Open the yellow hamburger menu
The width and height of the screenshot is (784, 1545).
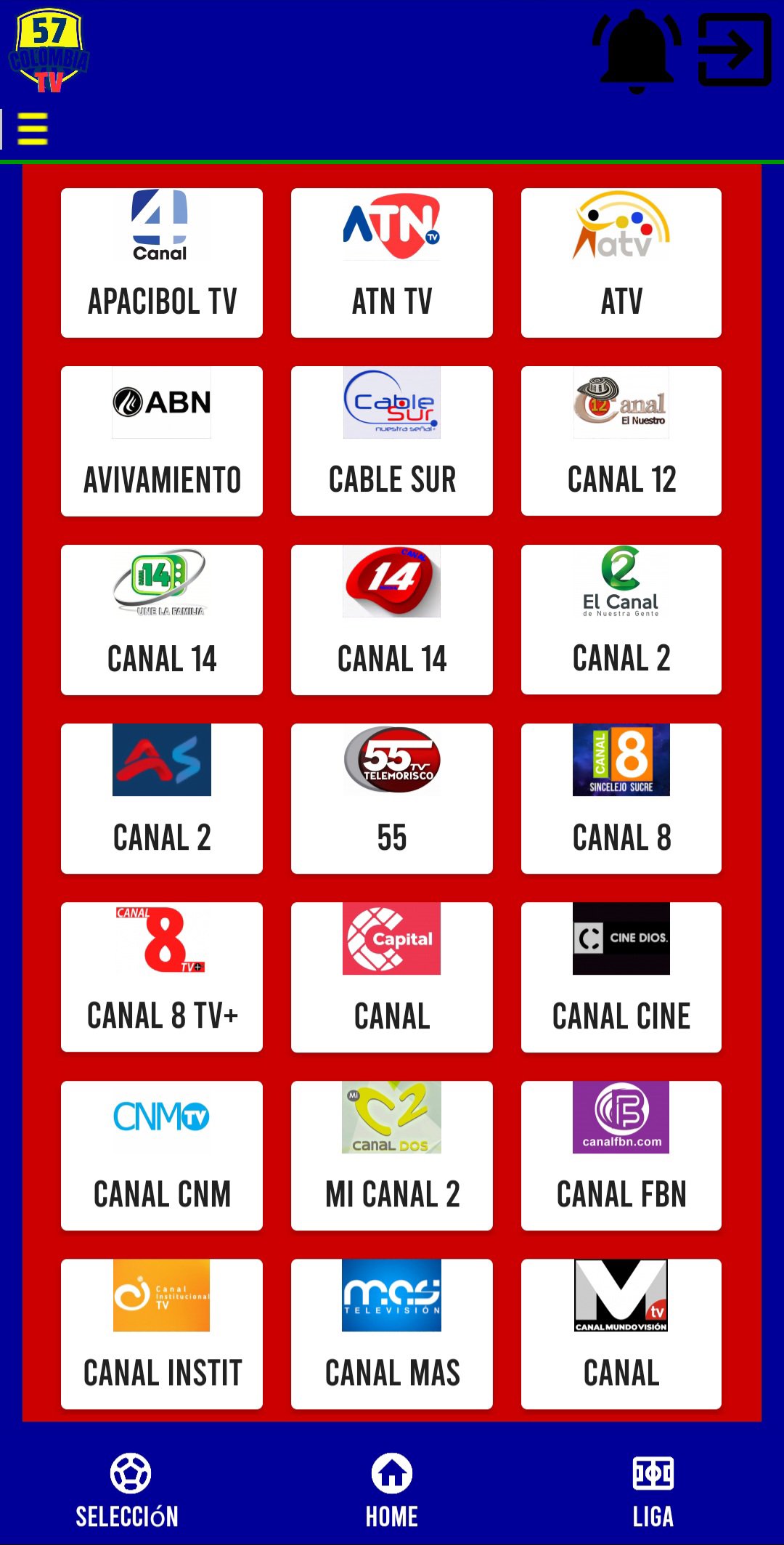coord(32,129)
